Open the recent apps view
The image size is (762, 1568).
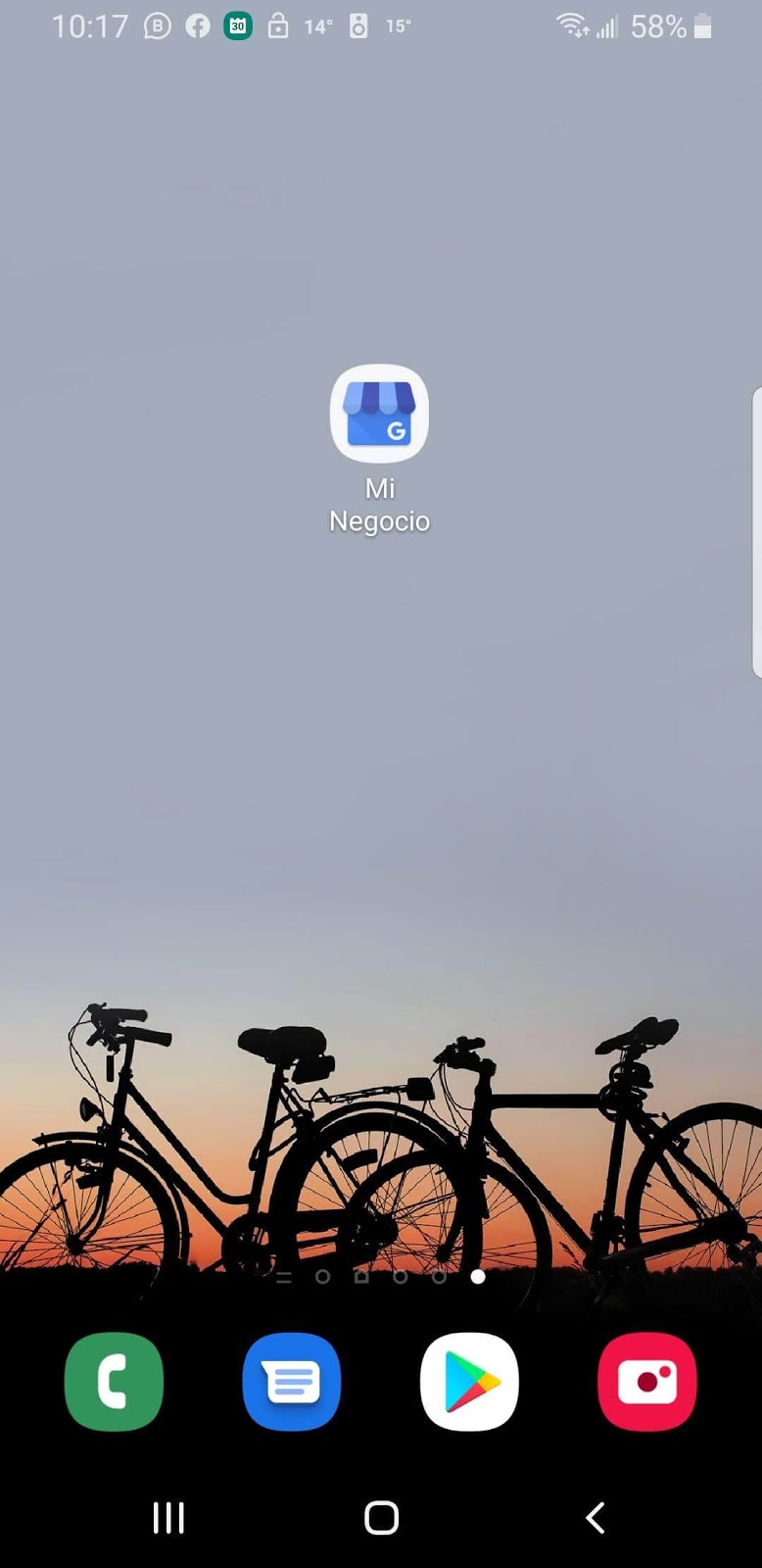(x=168, y=1518)
